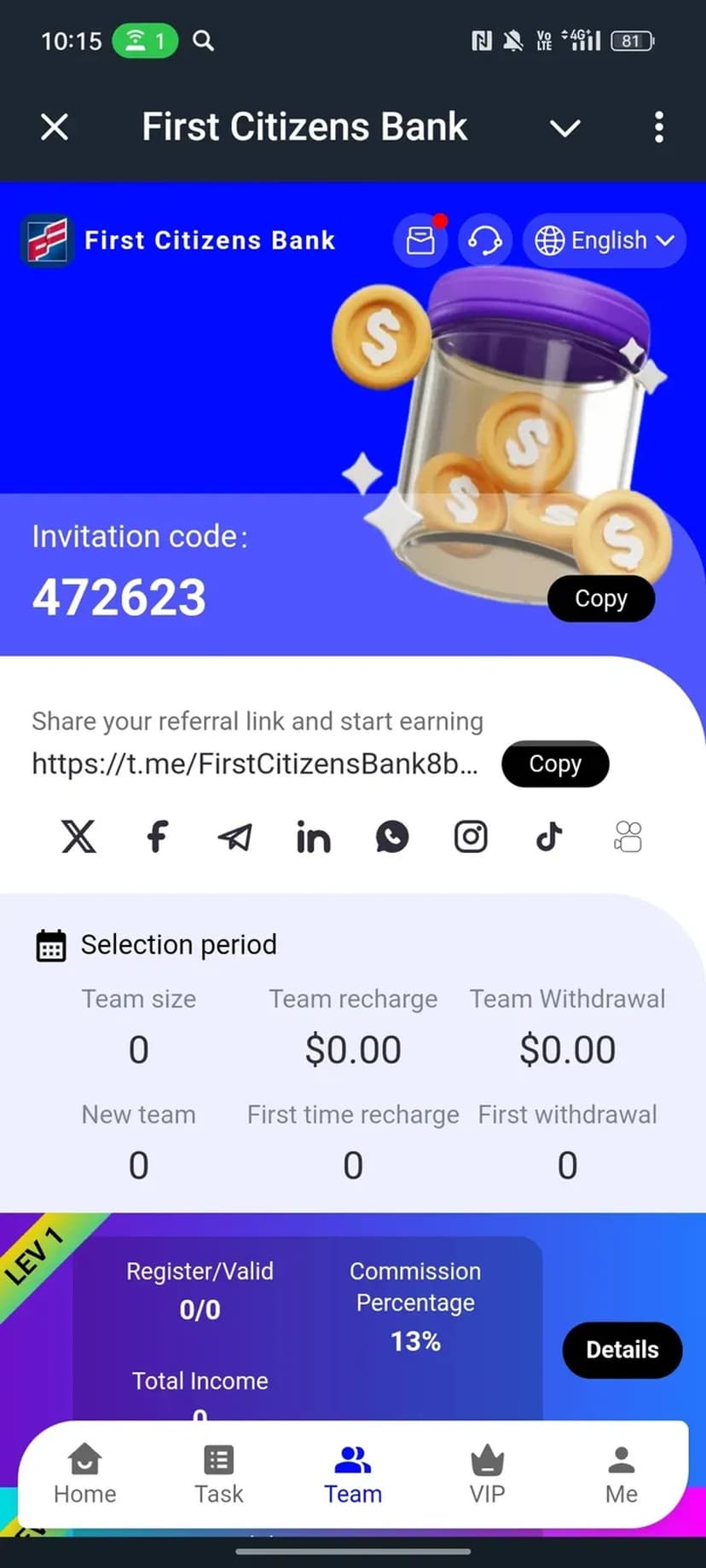Viewport: 706px width, 1568px height.
Task: Share referral link on TikTok
Action: click(x=549, y=837)
